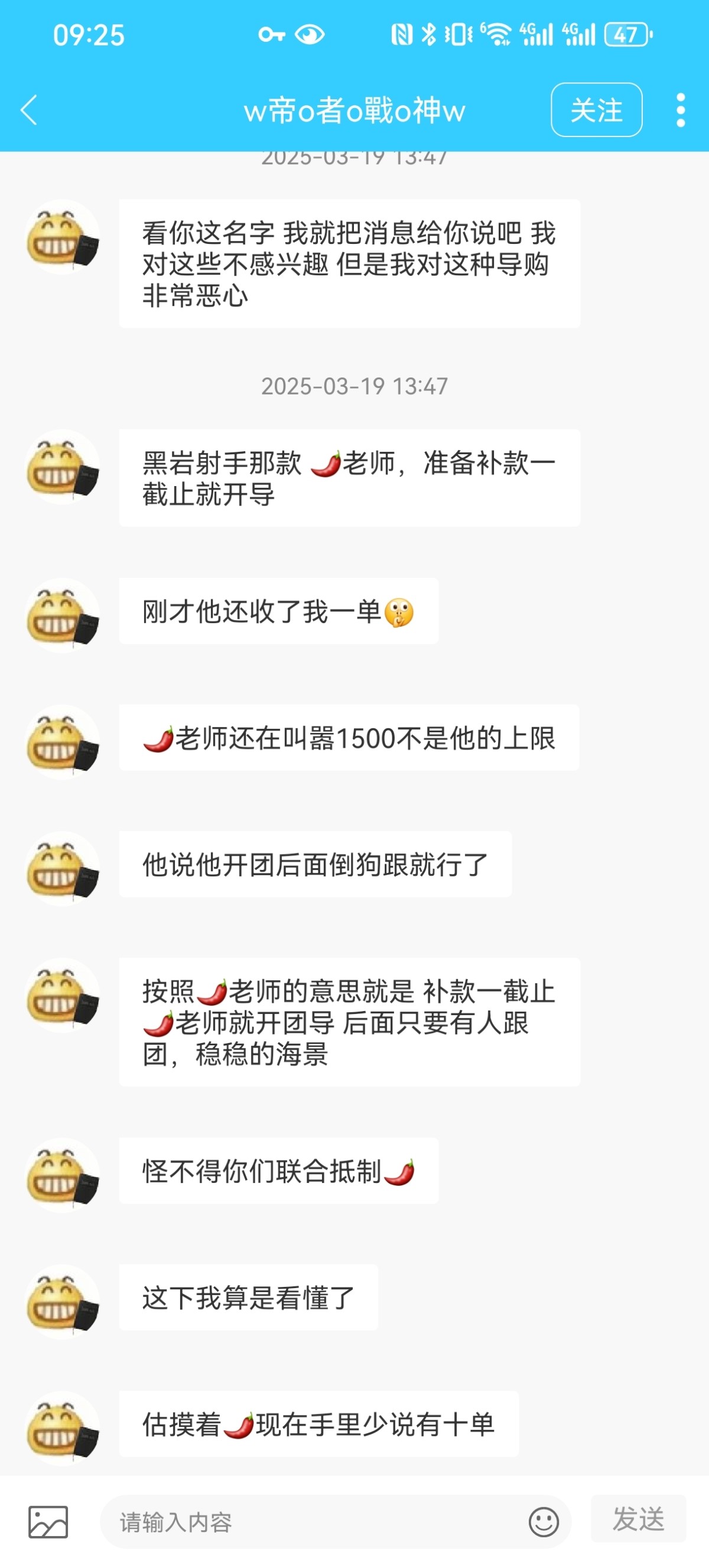
Task: Tap the 发送 send button
Action: (638, 1519)
